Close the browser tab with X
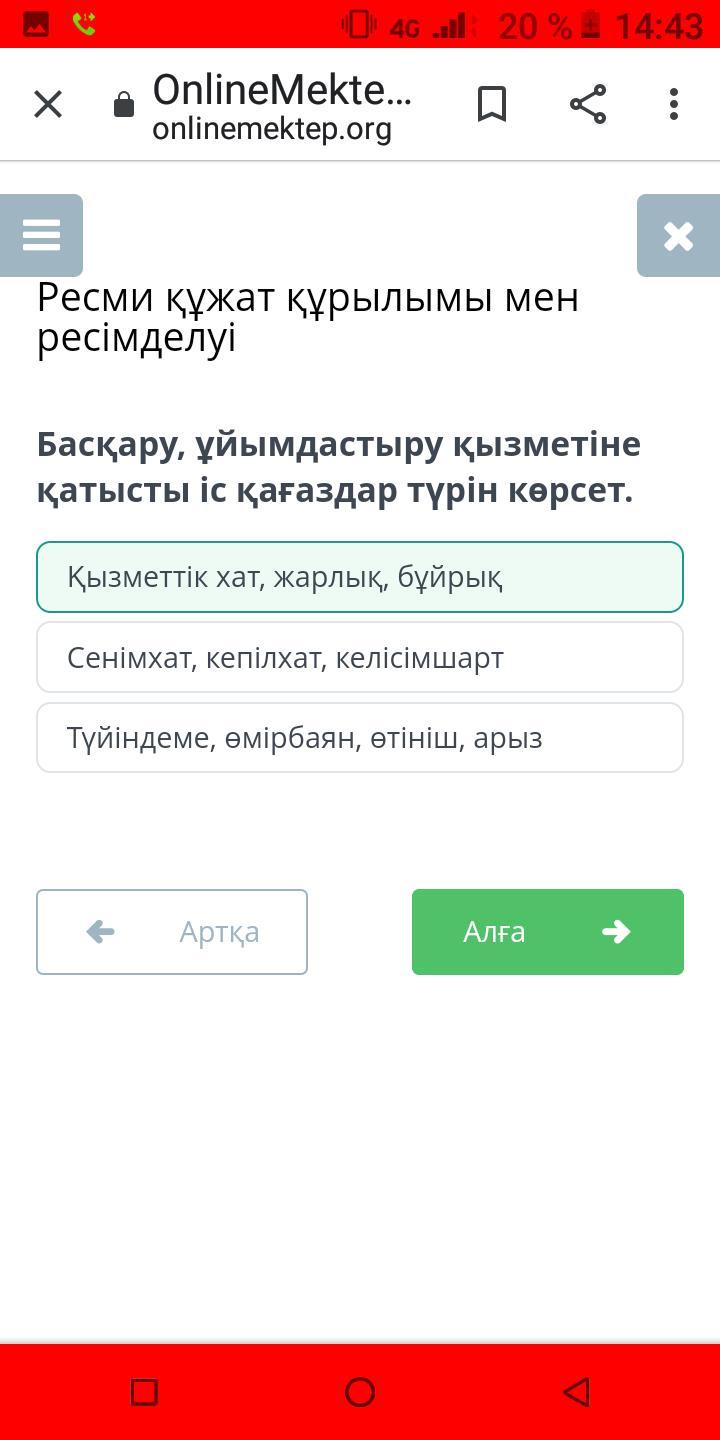720x1440 pixels. (48, 104)
